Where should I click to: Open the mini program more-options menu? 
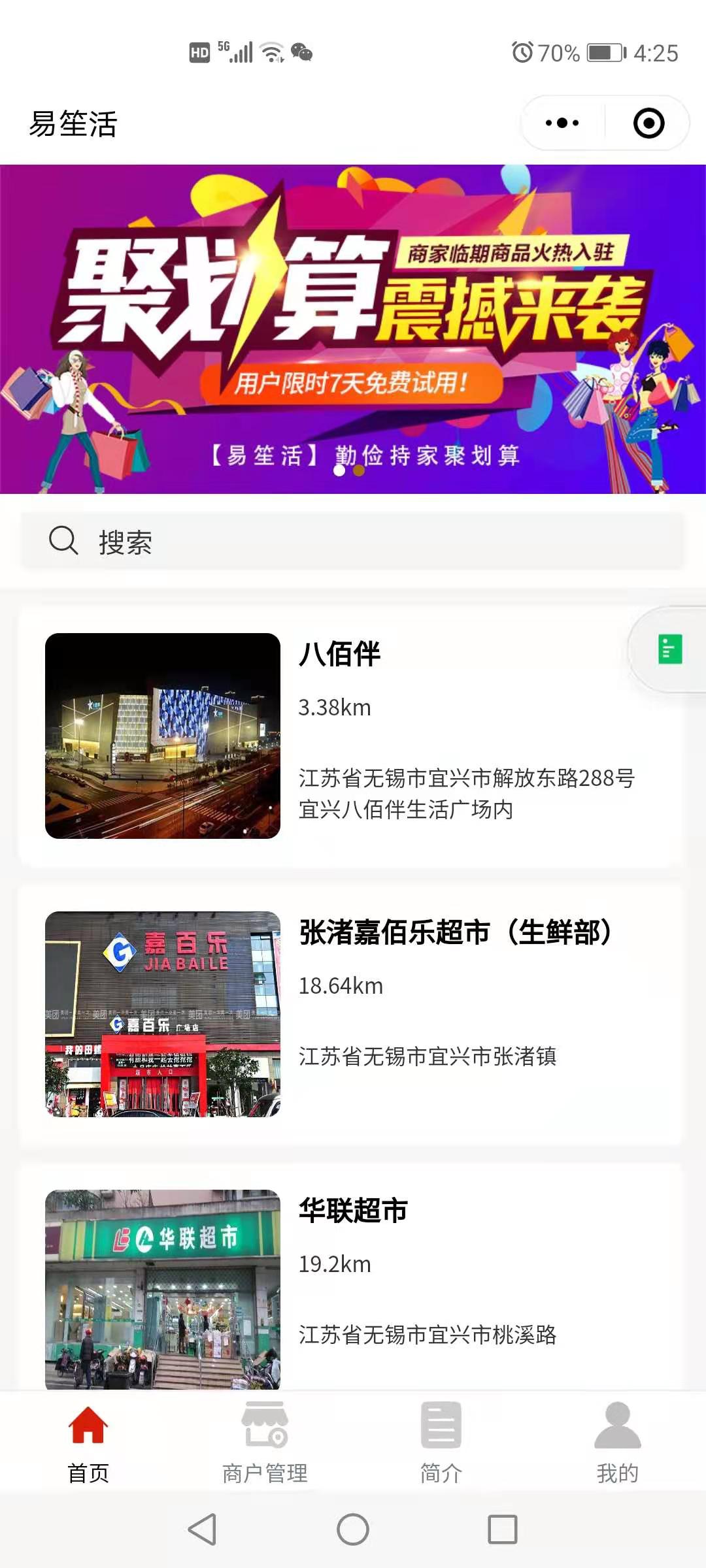click(x=562, y=123)
